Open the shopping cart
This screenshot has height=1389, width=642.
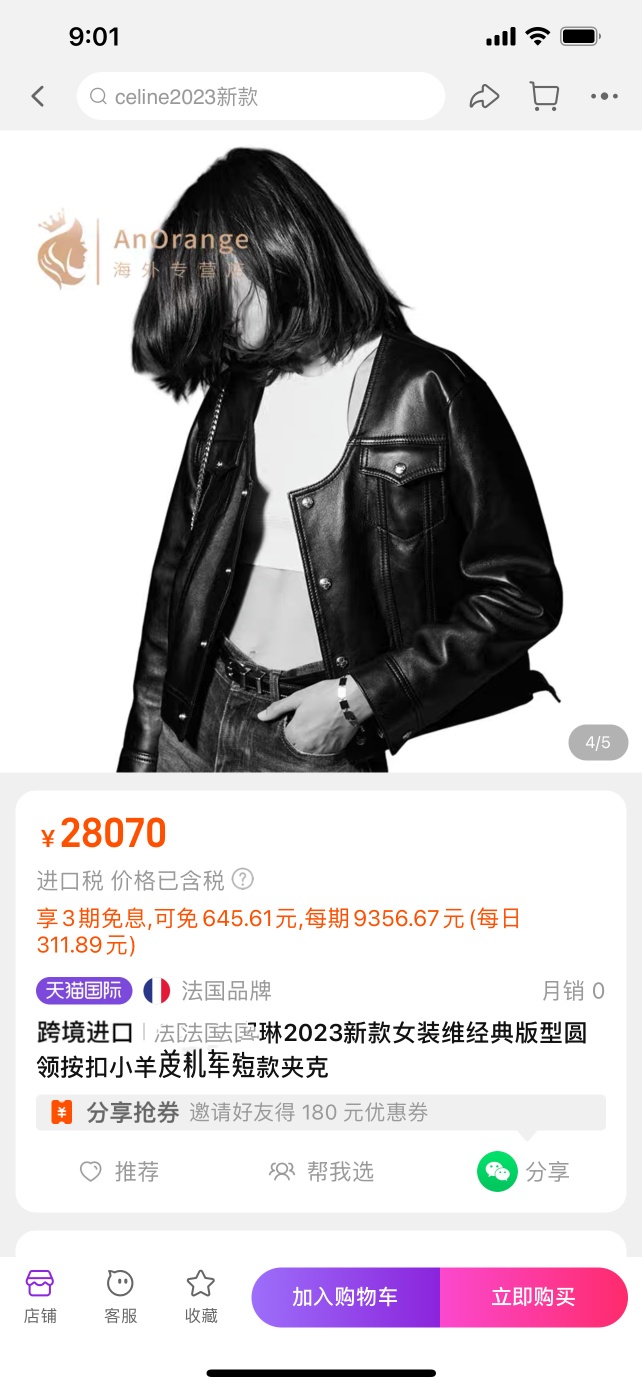click(544, 97)
